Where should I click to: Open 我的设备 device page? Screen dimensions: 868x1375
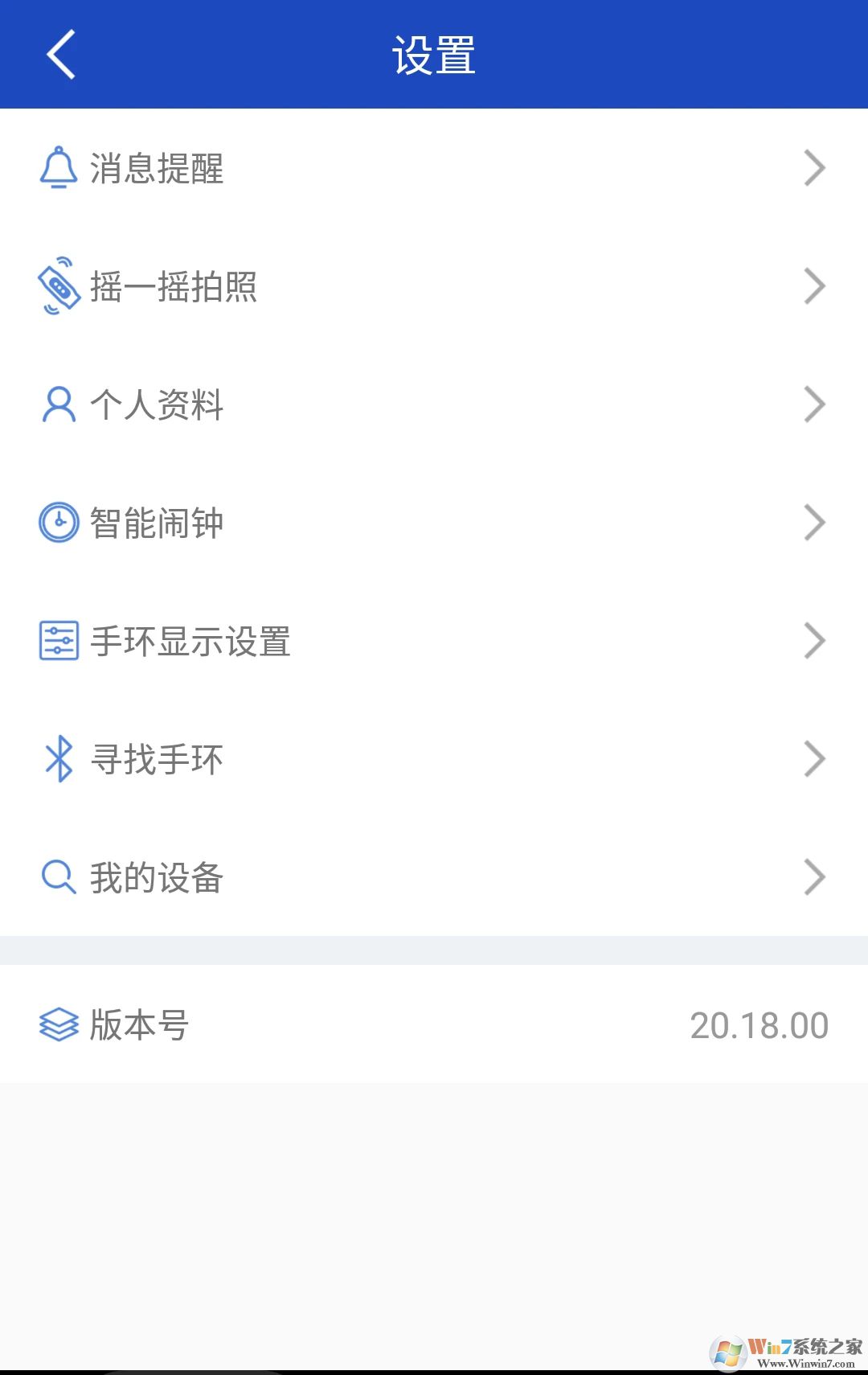pyautogui.click(x=434, y=877)
